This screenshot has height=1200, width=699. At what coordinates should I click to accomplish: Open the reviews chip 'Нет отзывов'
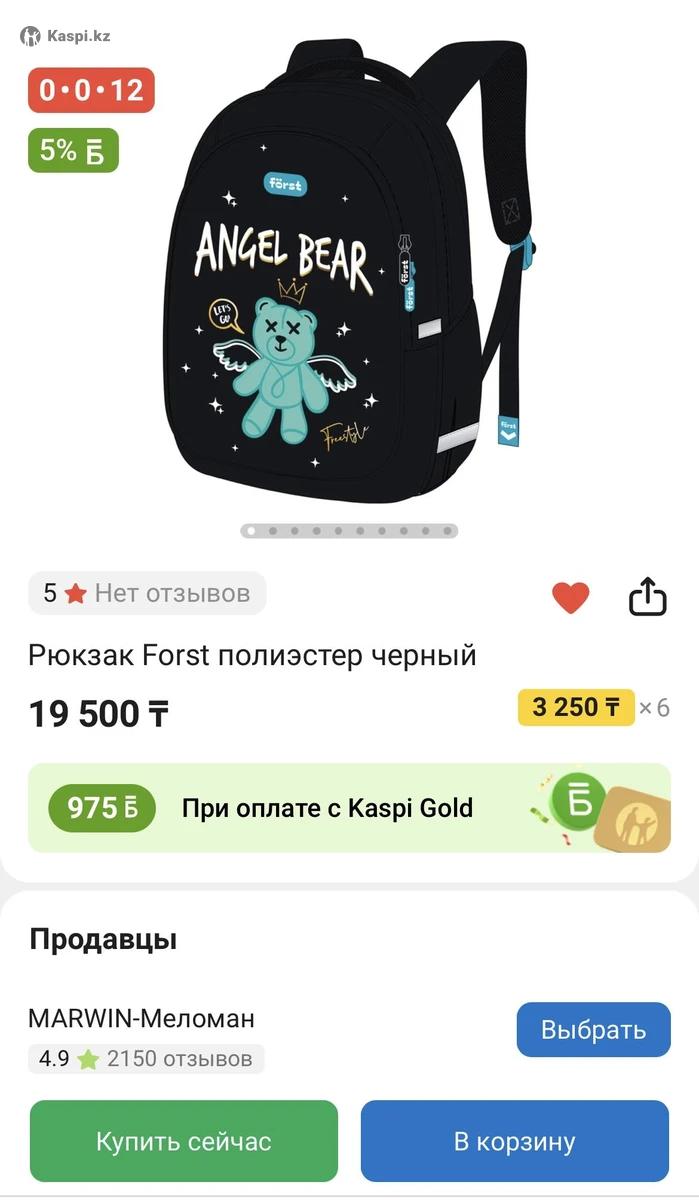pyautogui.click(x=148, y=593)
